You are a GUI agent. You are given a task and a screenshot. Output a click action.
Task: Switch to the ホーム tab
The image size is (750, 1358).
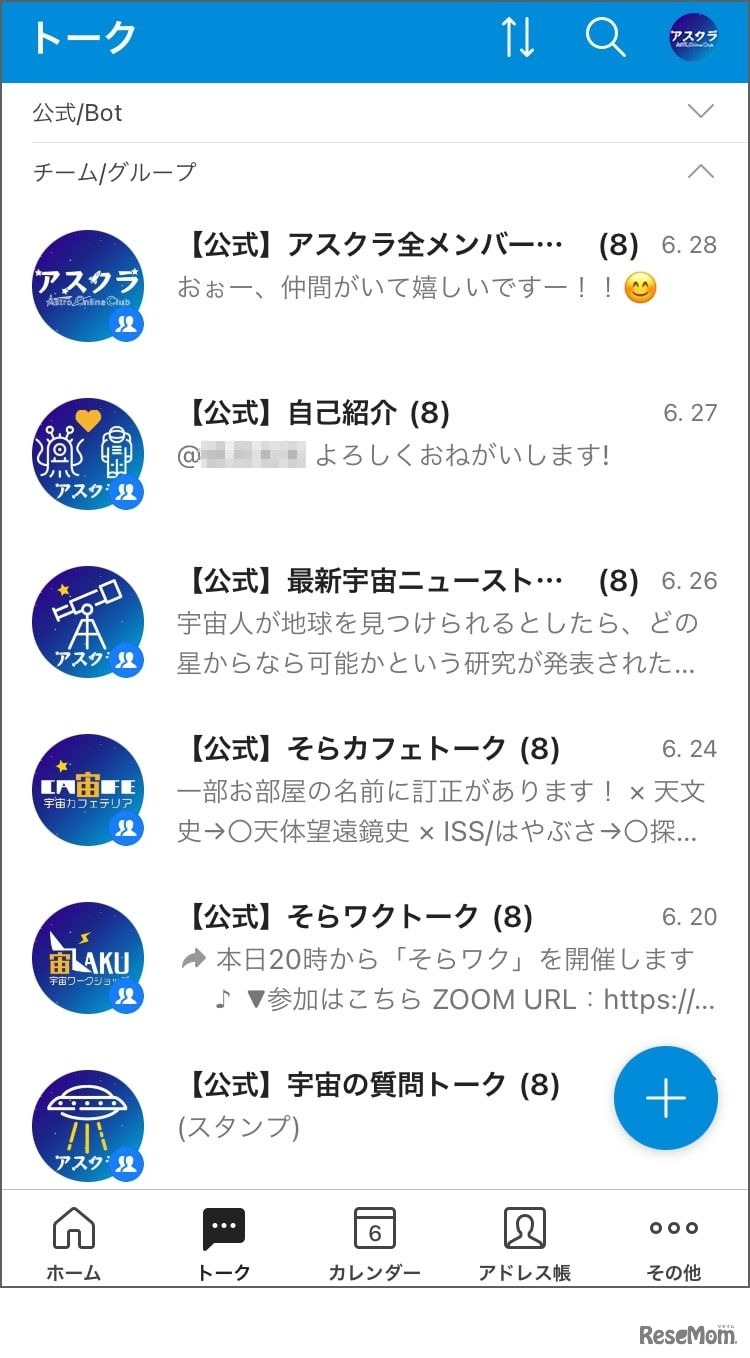(x=74, y=1243)
